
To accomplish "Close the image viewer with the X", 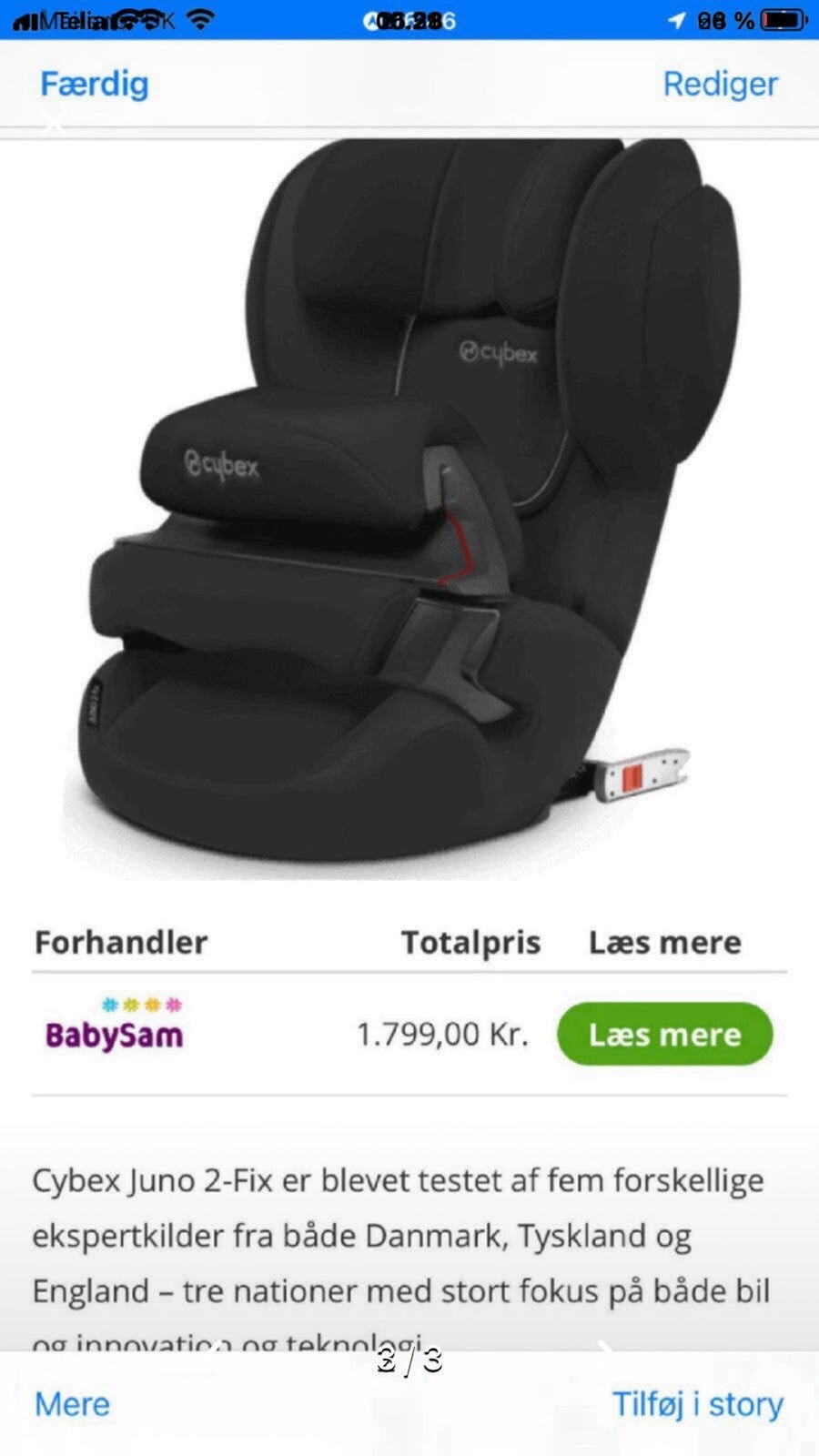I will click(54, 122).
